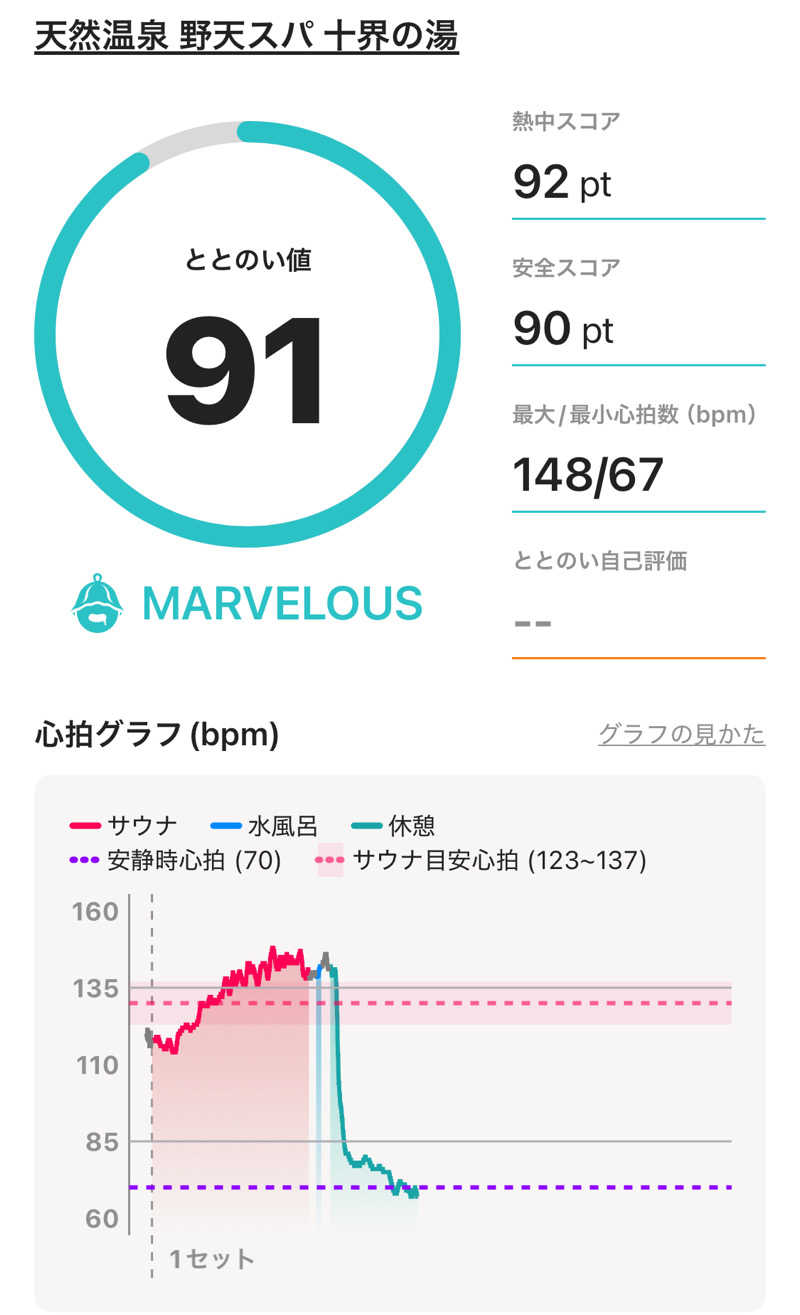Screen dimensions: 800x1315
Task: Open the 天然温泉 野天スパ 十界の湯 facility link
Action: click(246, 36)
